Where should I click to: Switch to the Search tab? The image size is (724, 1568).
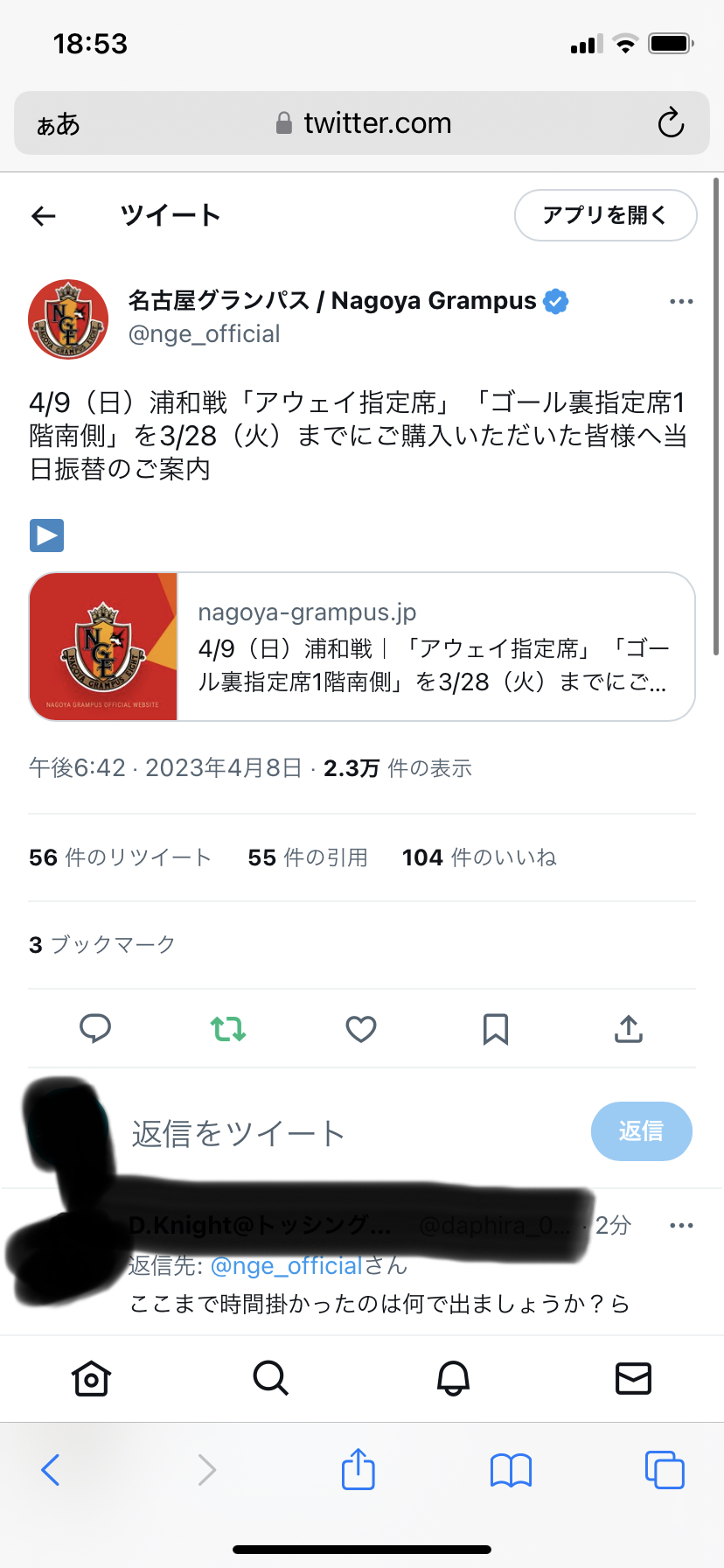[270, 1378]
